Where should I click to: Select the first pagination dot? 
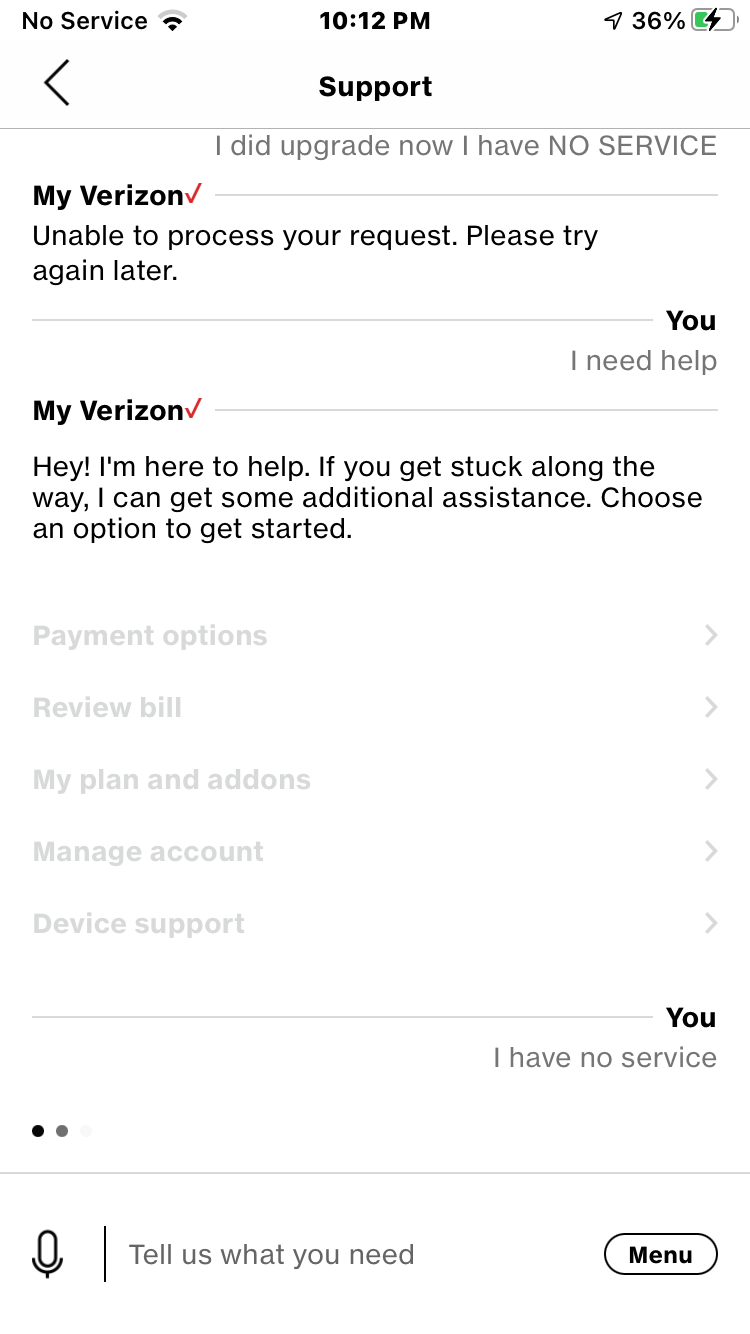coord(37,1130)
